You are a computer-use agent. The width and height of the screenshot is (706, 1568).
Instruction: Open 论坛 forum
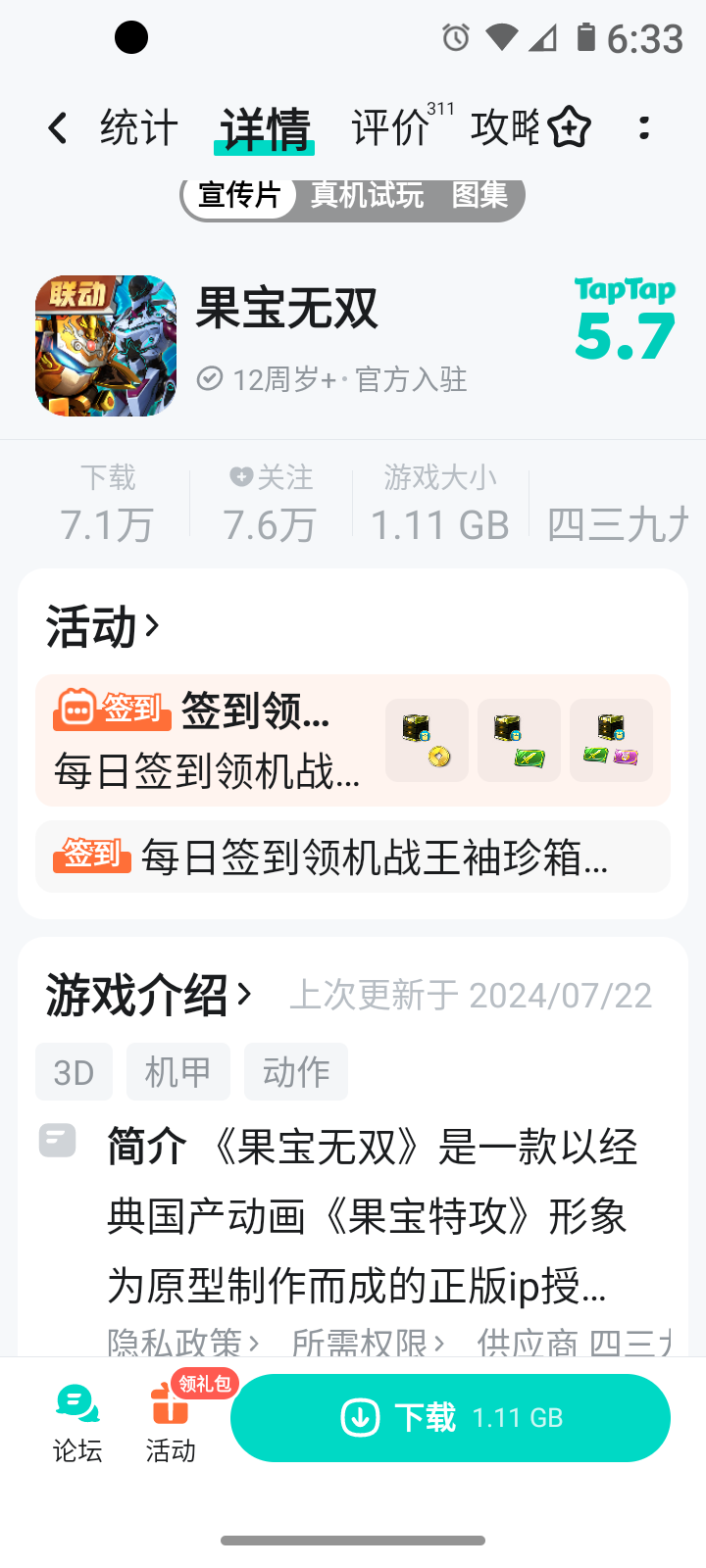click(x=77, y=1422)
